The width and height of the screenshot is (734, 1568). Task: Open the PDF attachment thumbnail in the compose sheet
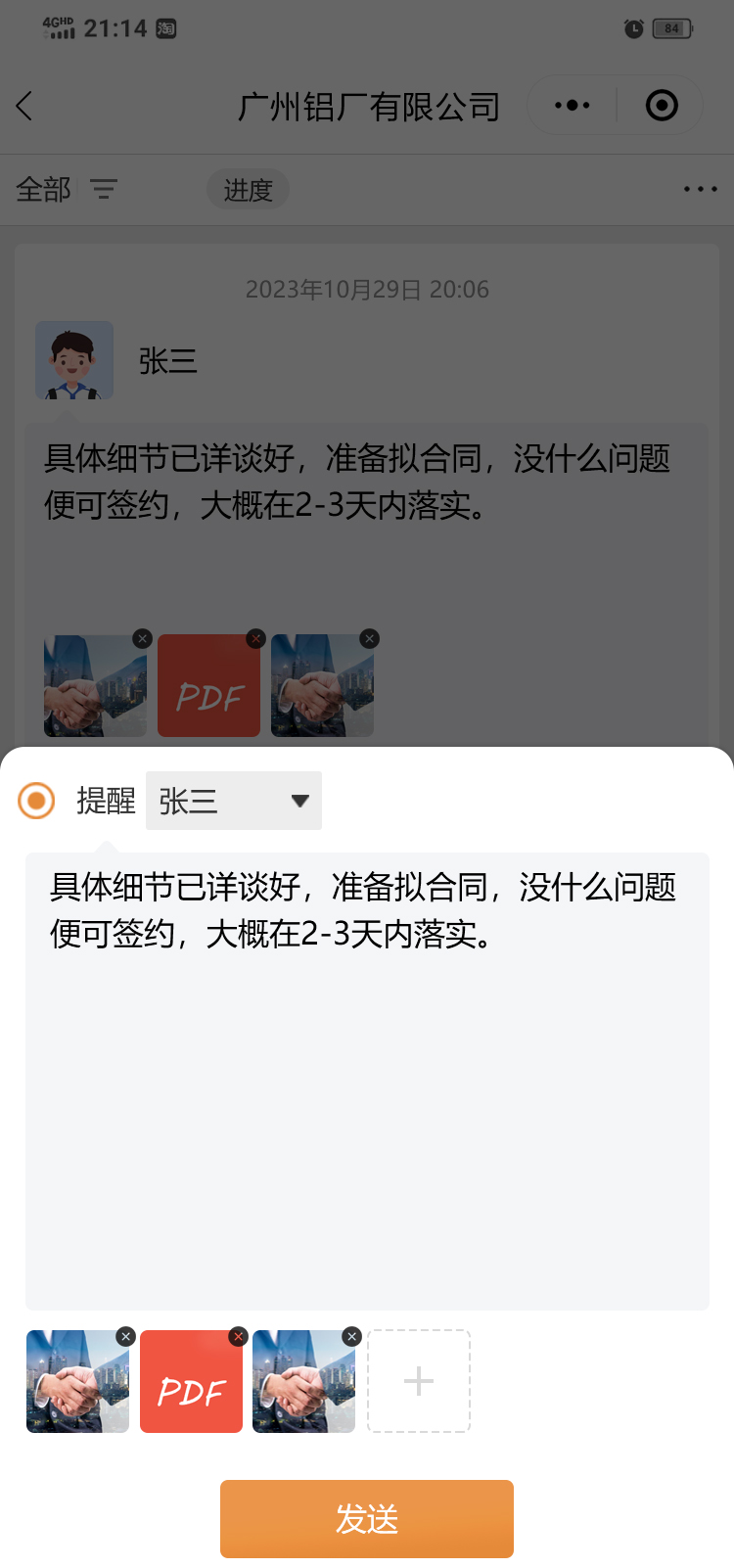coord(190,1388)
